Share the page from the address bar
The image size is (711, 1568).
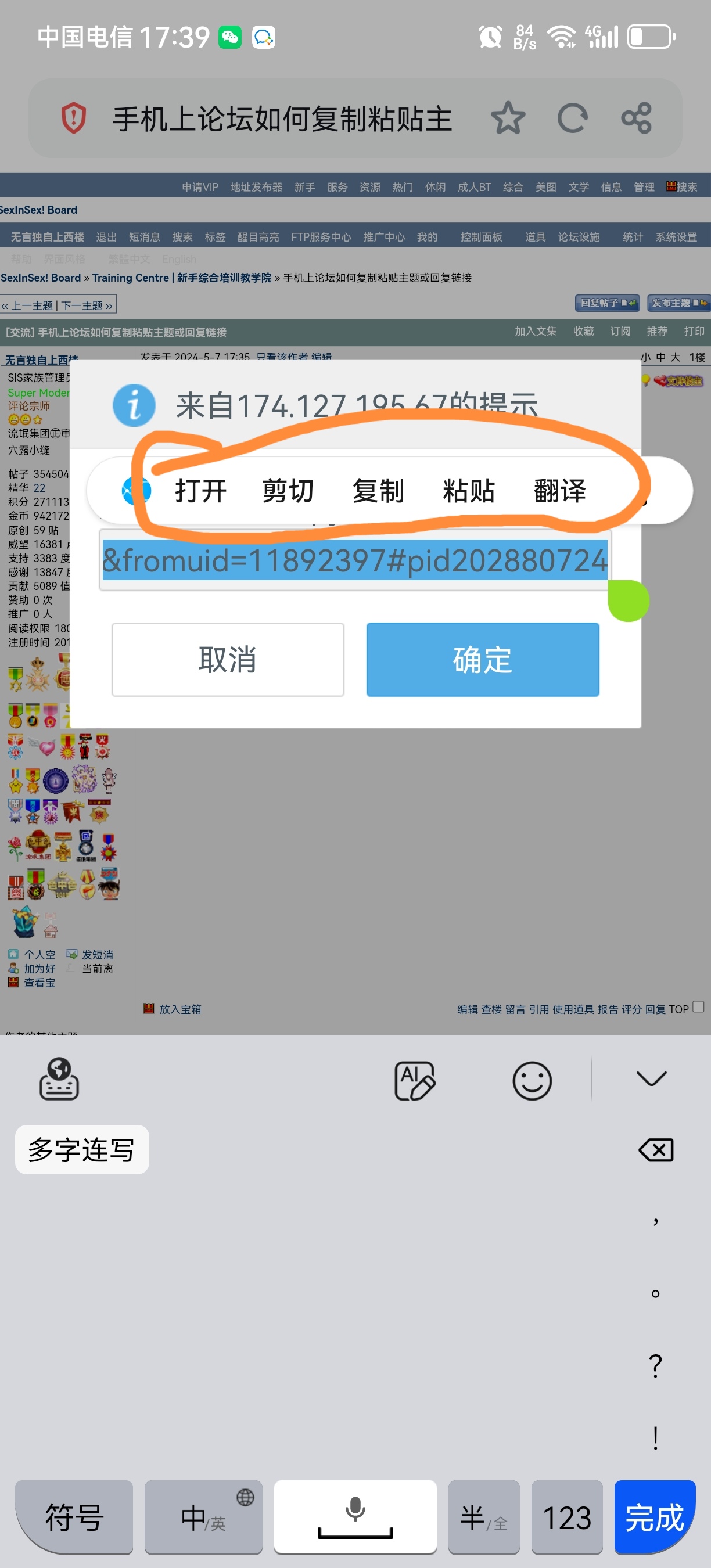636,118
